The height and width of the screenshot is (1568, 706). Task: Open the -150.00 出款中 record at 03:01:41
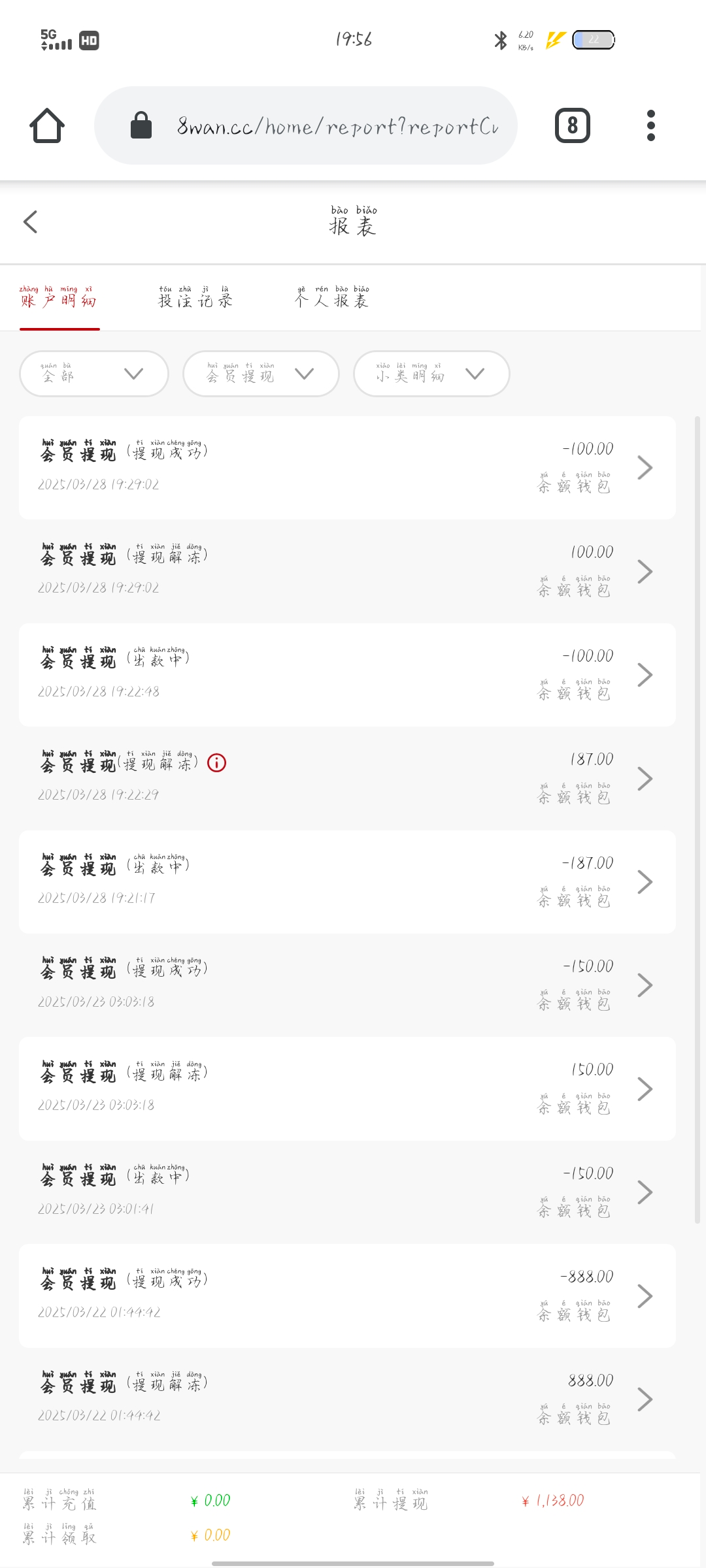pyautogui.click(x=347, y=1192)
